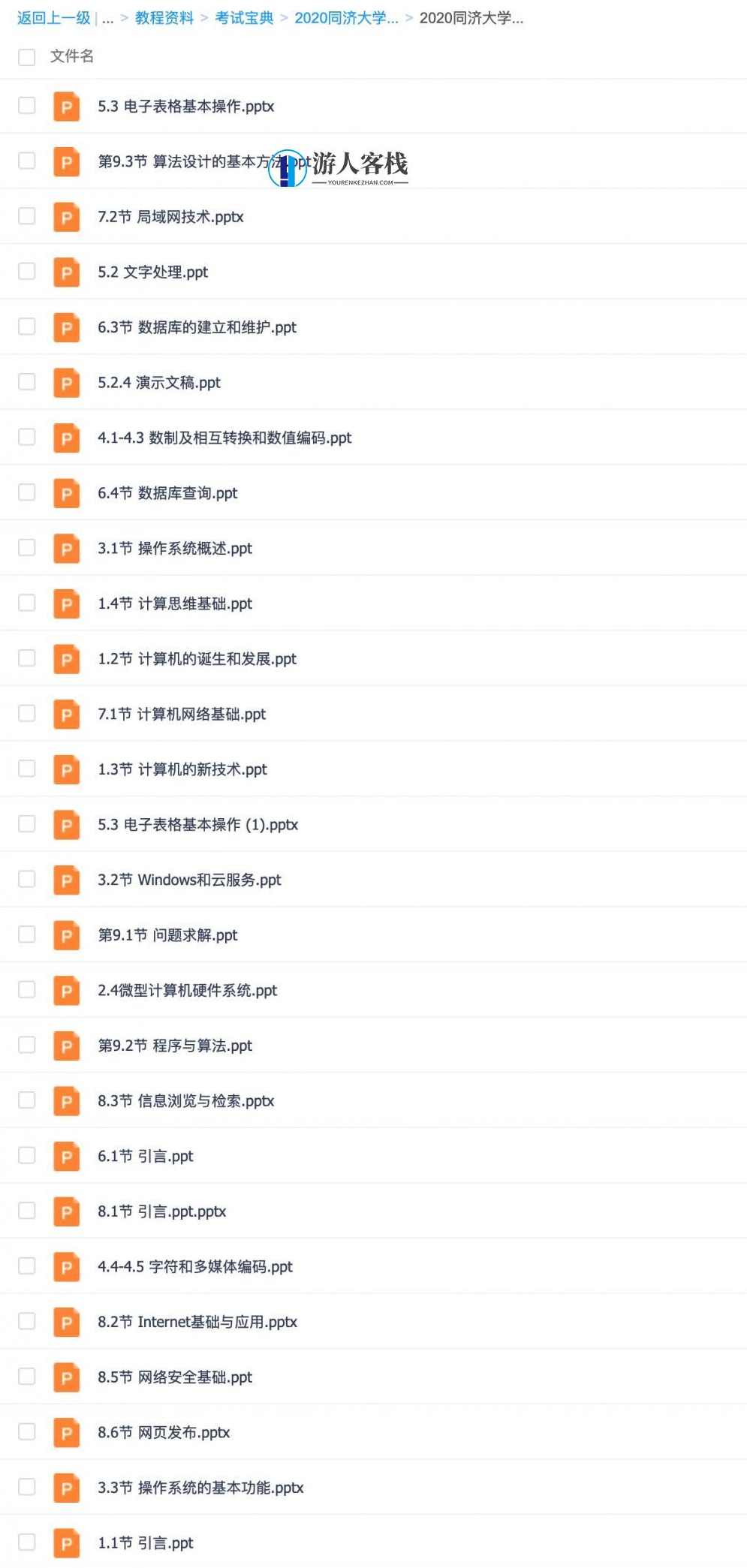Click the 文件名 column header

coord(69,56)
